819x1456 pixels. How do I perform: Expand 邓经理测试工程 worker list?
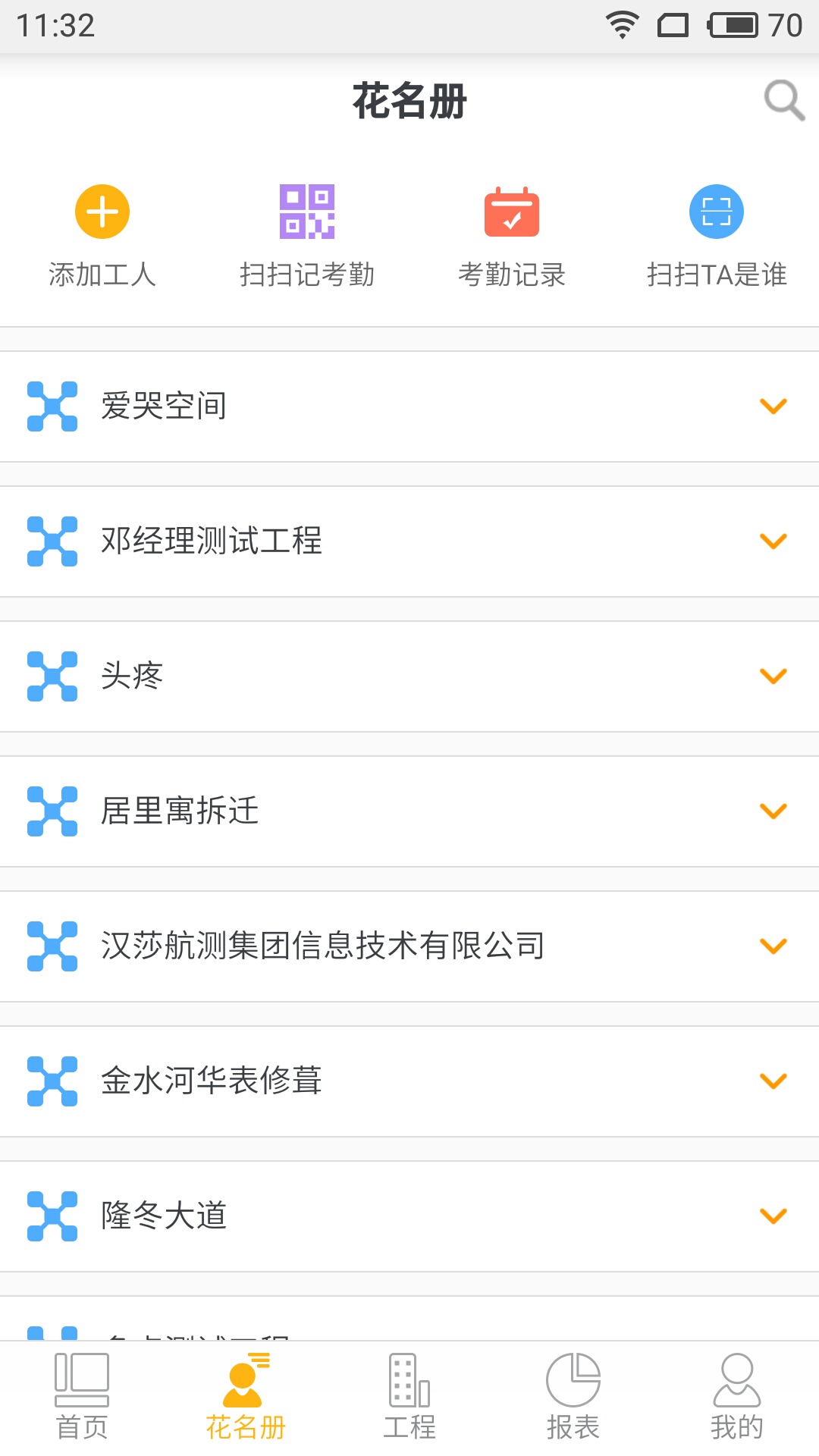(773, 541)
